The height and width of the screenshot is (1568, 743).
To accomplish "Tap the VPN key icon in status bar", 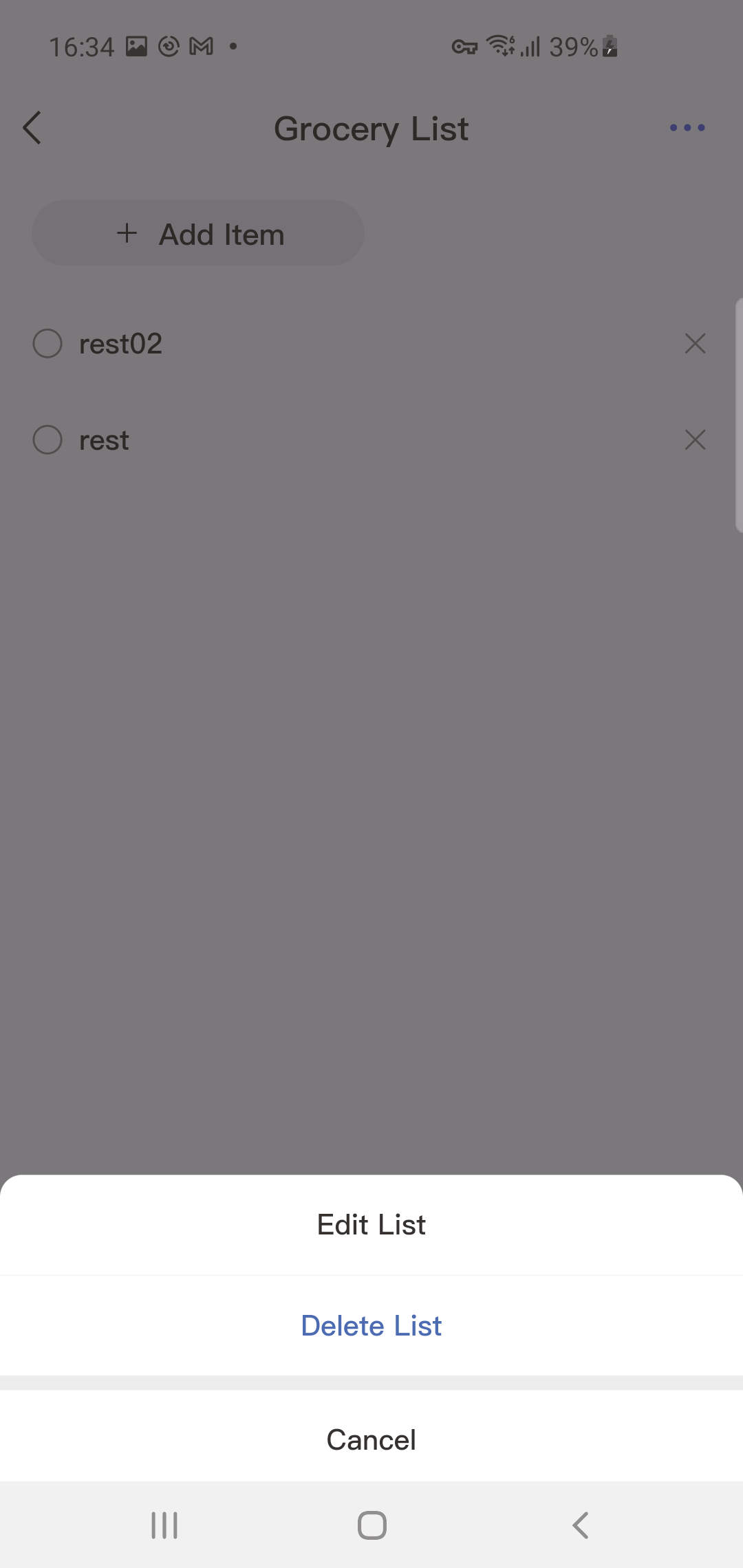I will (464, 45).
